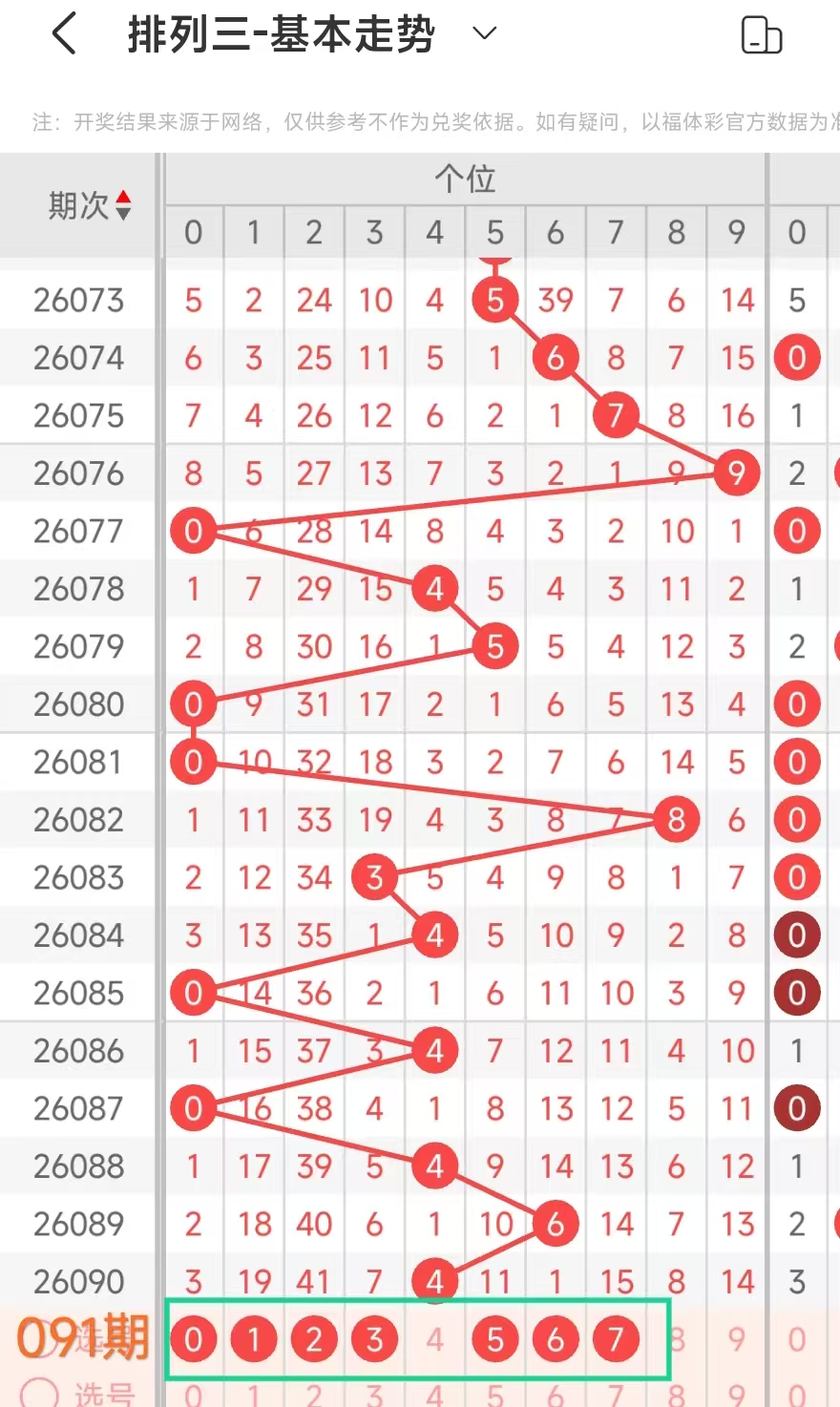The height and width of the screenshot is (1407, 840).
Task: Deselect number 5 in the 091期 row
Action: coord(494,1340)
